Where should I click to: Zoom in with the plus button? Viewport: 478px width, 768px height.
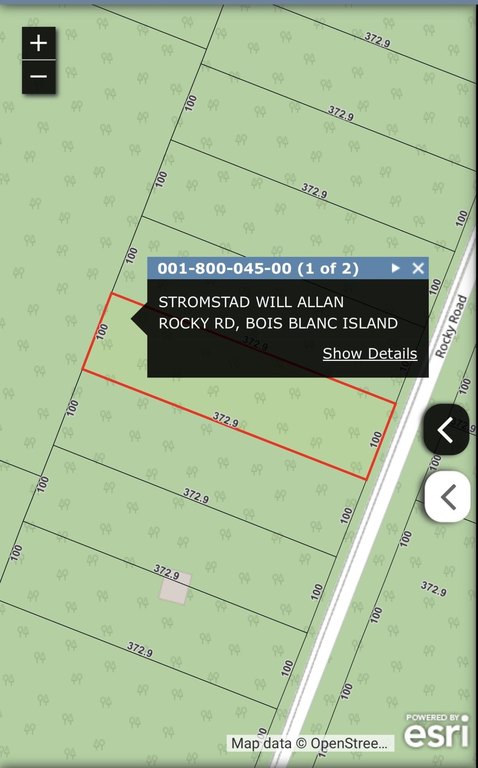tap(39, 43)
